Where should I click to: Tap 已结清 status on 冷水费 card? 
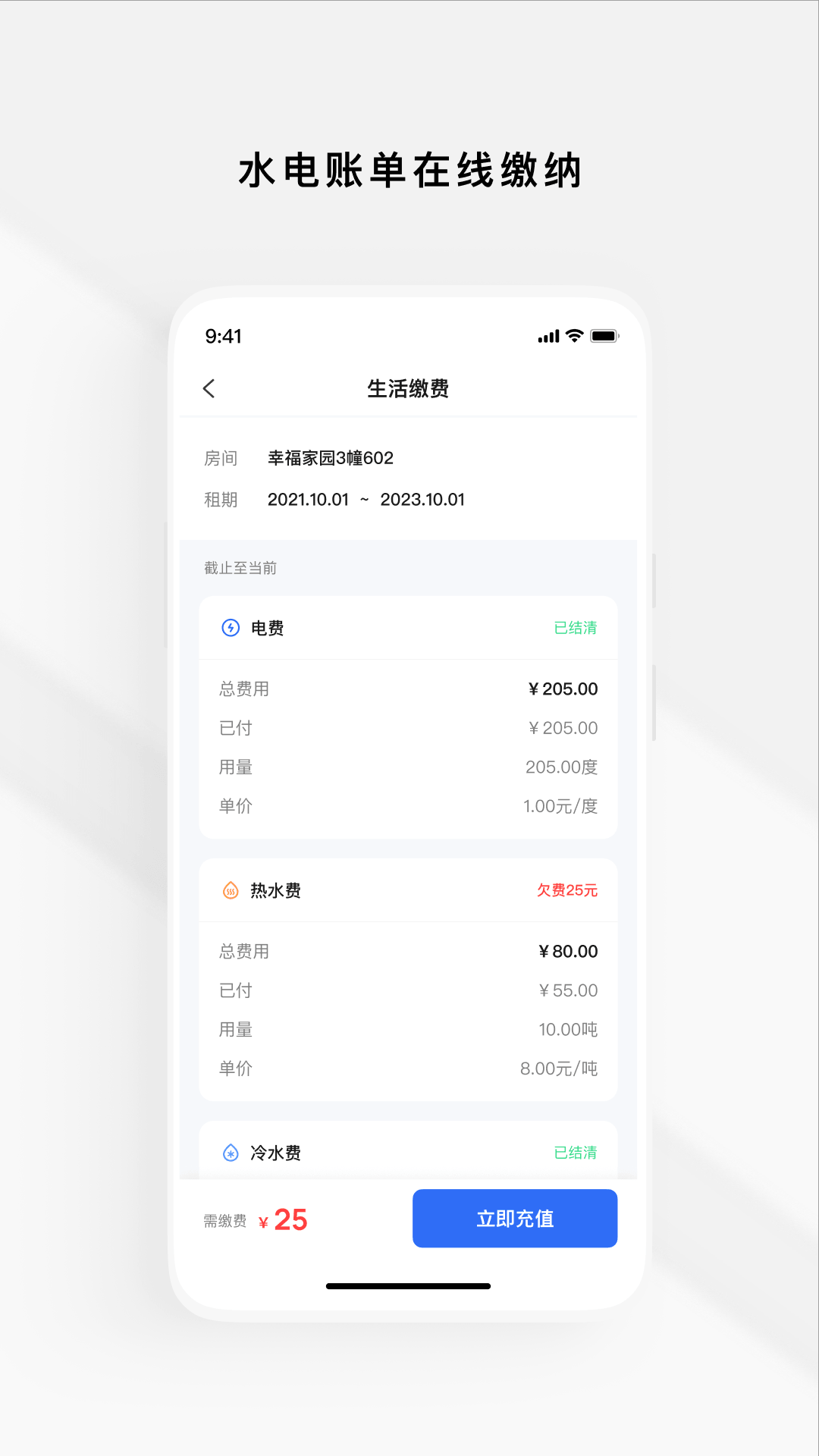point(575,1151)
